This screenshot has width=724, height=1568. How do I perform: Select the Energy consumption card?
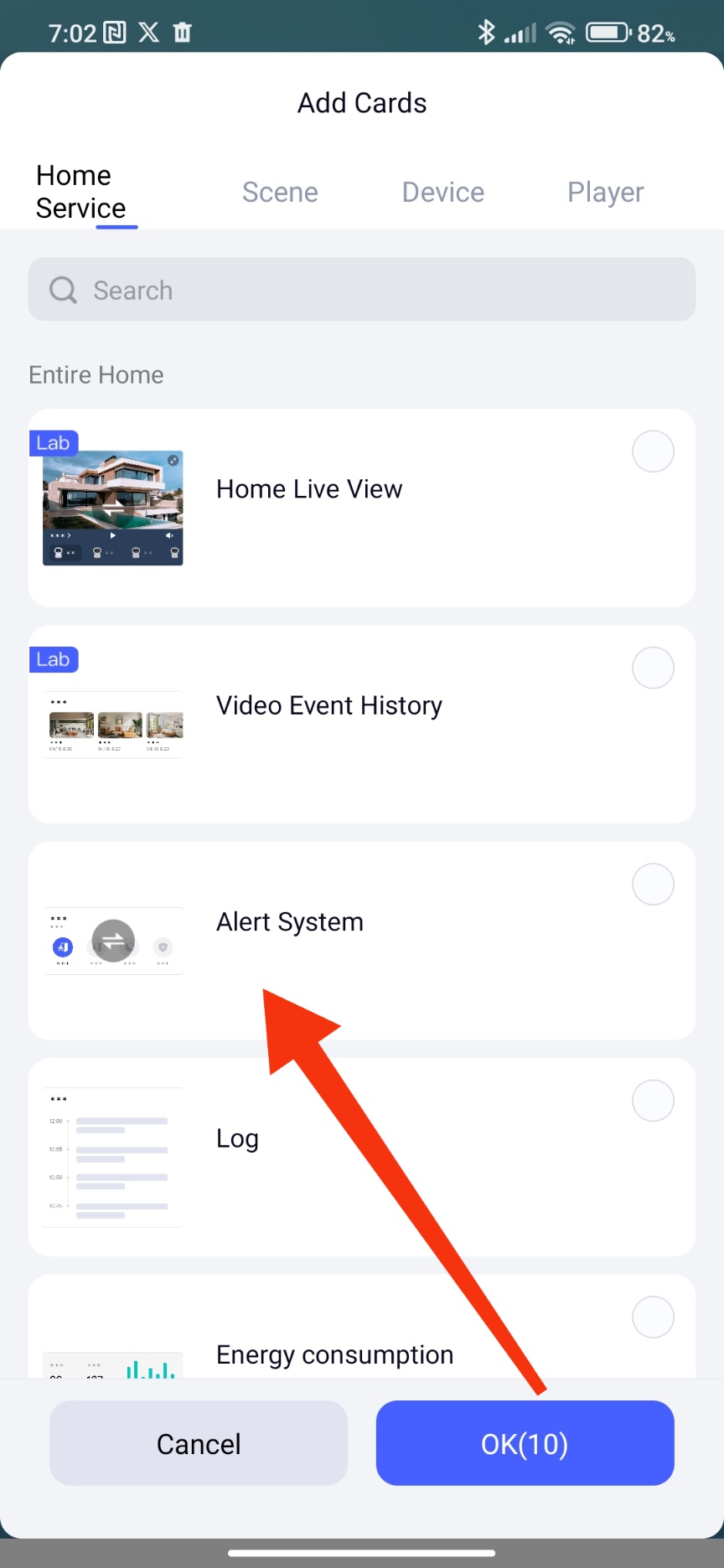tap(653, 1318)
